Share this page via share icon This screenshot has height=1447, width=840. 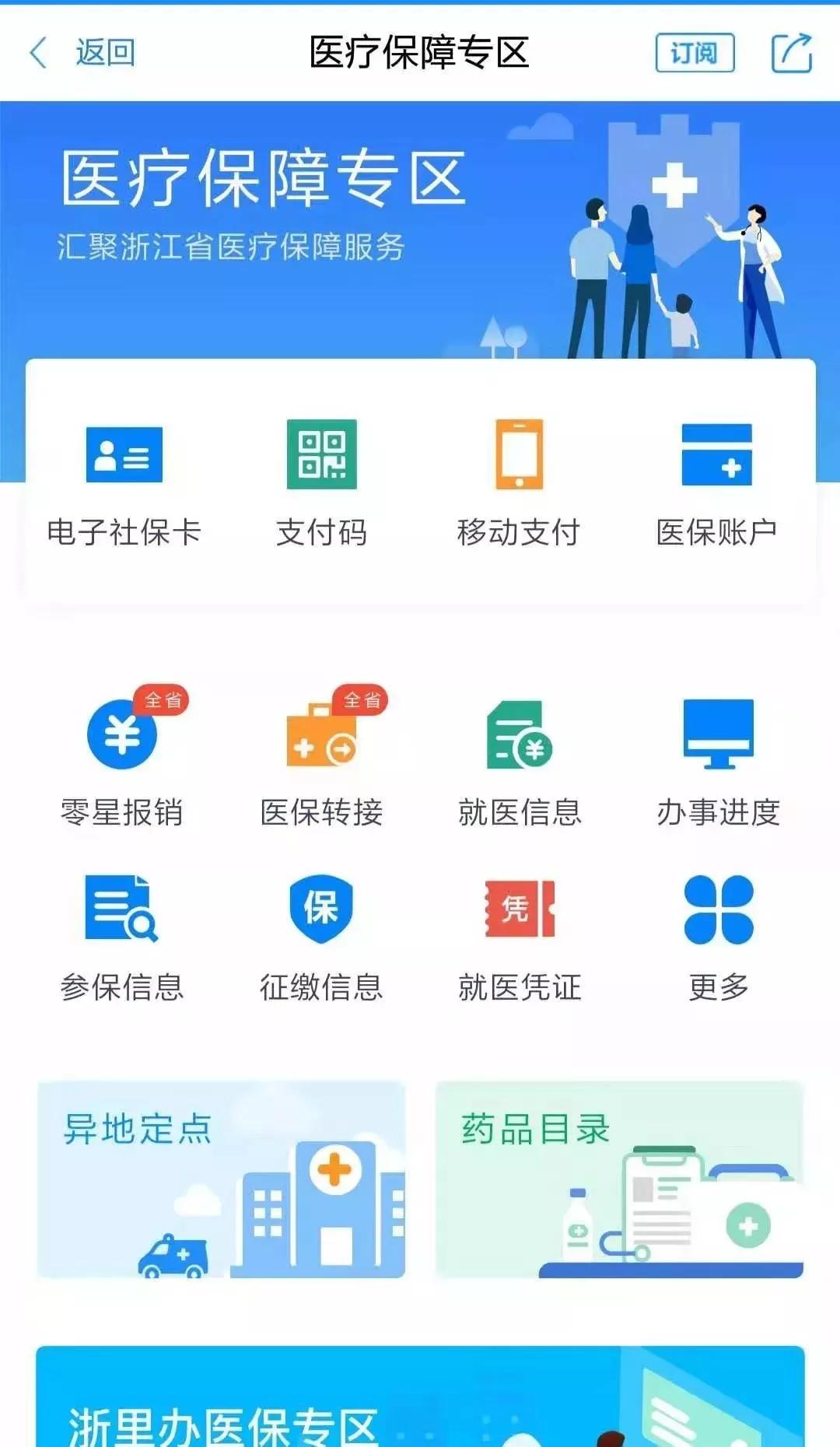791,53
